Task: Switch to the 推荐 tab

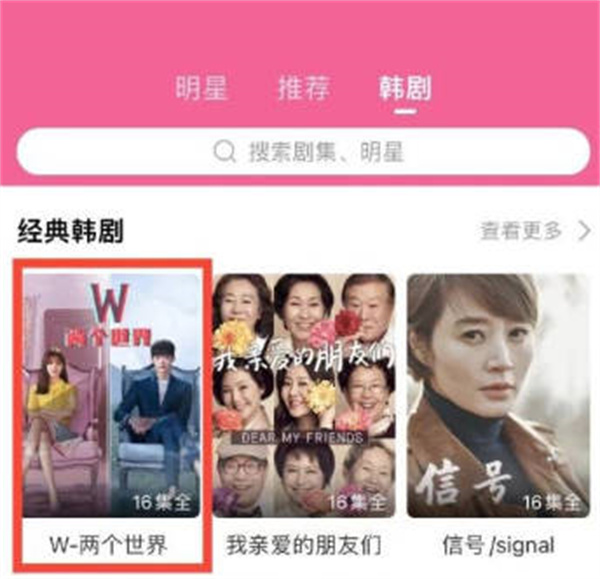Action: coord(303,89)
